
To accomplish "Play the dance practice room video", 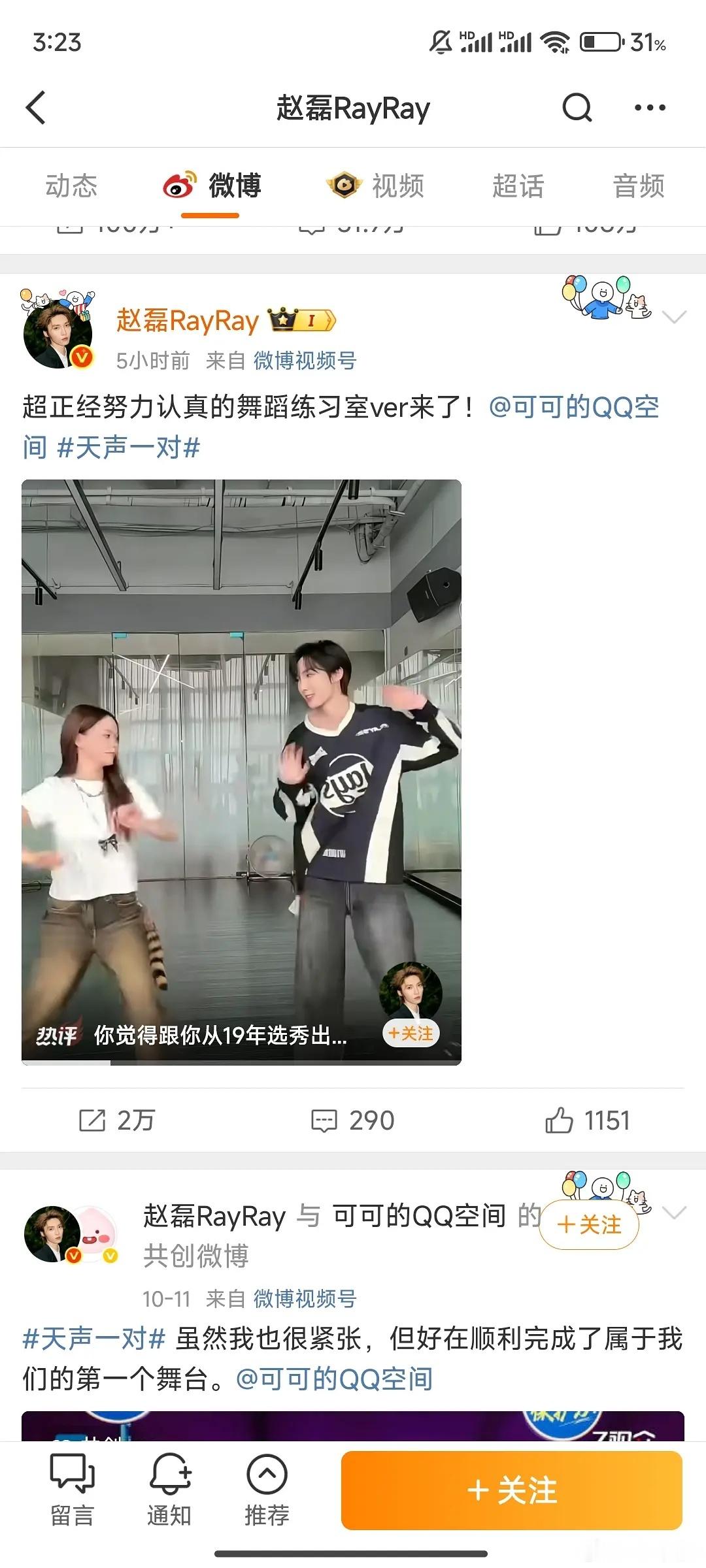I will coord(241,771).
